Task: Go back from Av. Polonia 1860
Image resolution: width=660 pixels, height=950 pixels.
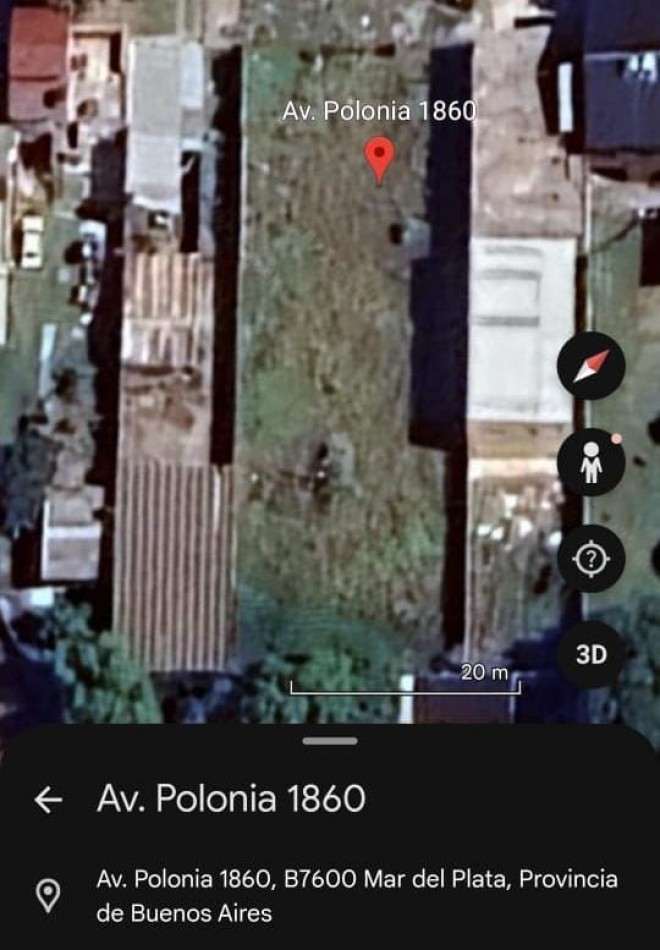Action: (48, 799)
